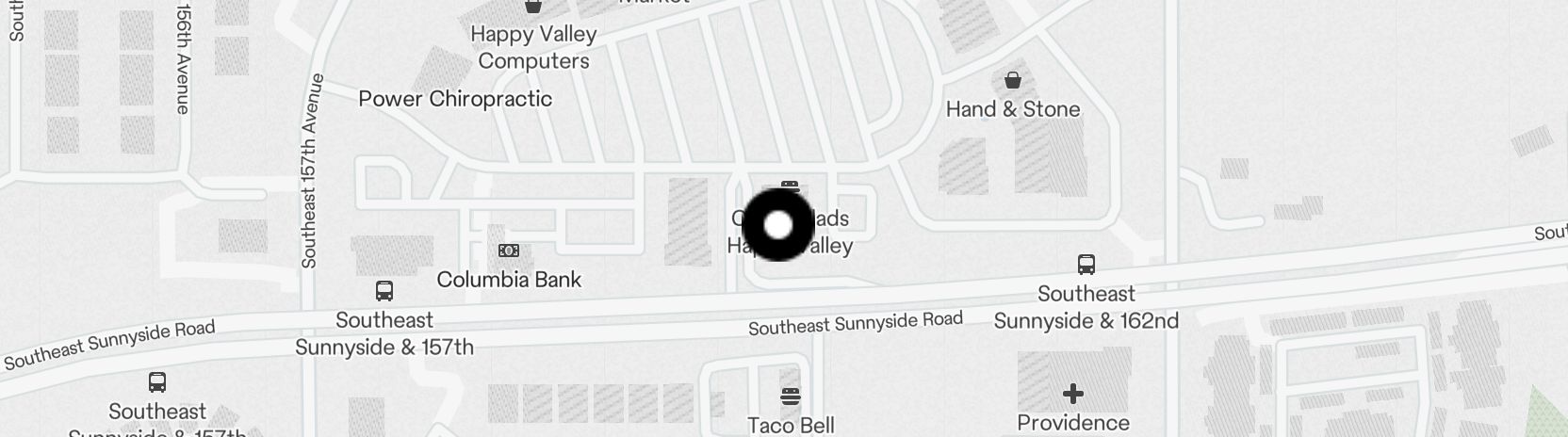Select the Taco Bell map marker
Image resolution: width=1568 pixels, height=437 pixels.
(791, 397)
